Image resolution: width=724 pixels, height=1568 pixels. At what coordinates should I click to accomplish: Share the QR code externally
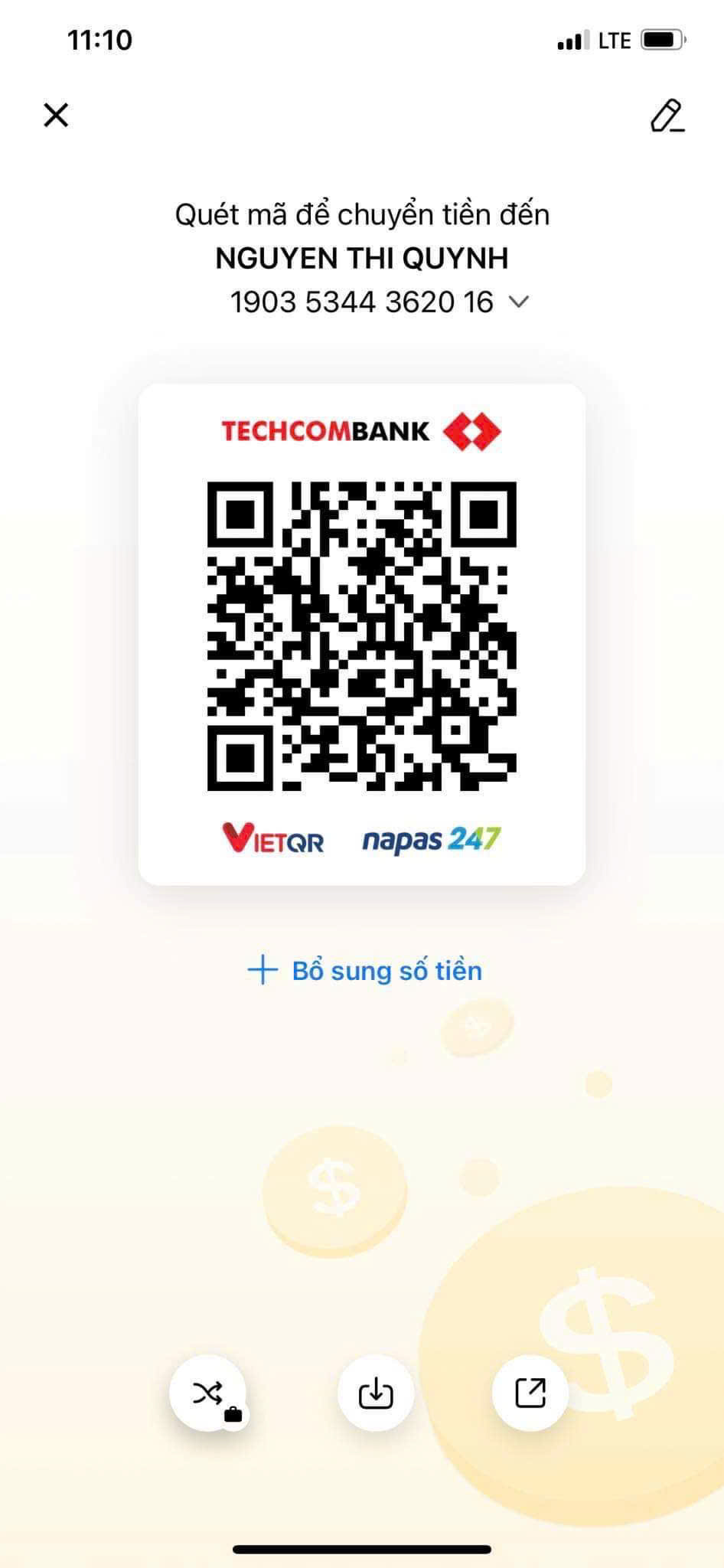pyautogui.click(x=530, y=1393)
